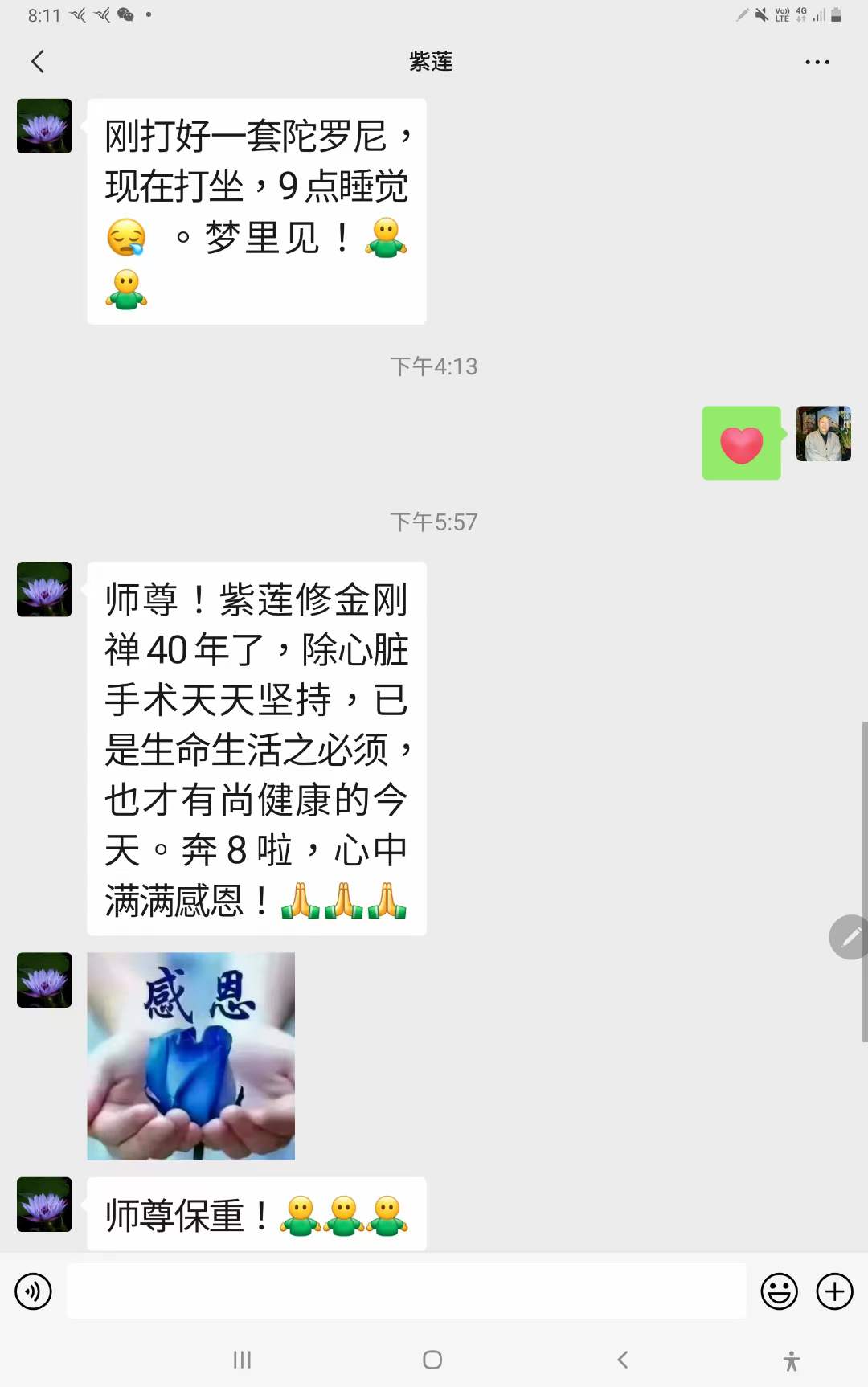868x1387 pixels.
Task: Go back from the 紫莲 chat
Action: (x=38, y=62)
